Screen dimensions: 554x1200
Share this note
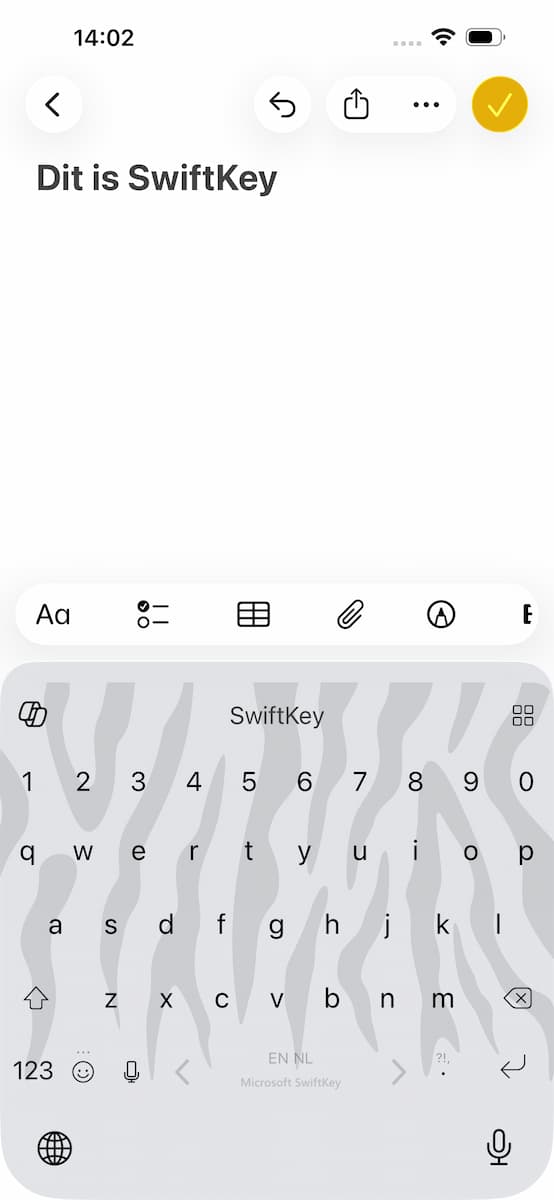(x=357, y=104)
